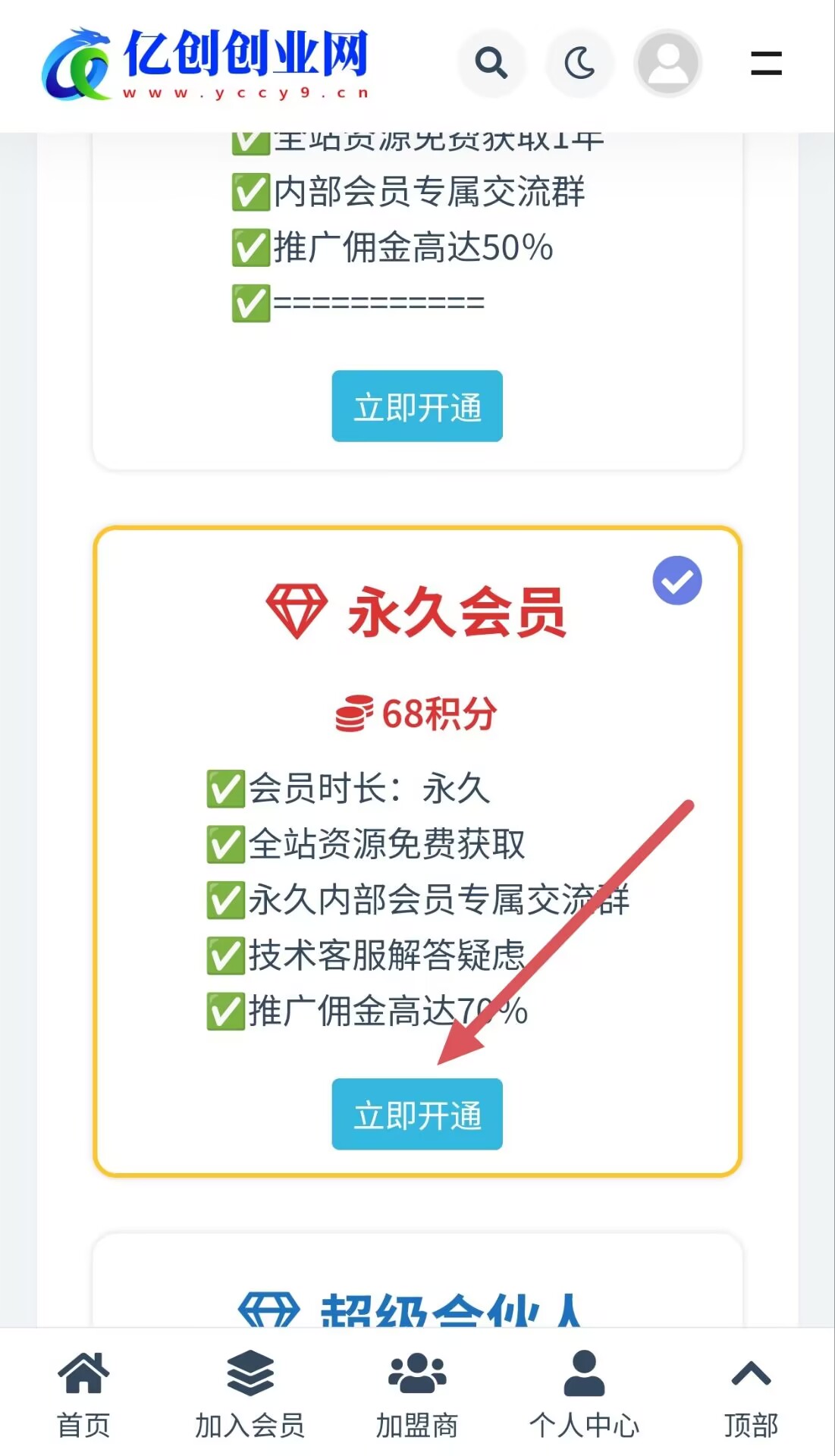Toggle dark mode with the moon icon
The width and height of the screenshot is (835, 1456).
click(579, 64)
